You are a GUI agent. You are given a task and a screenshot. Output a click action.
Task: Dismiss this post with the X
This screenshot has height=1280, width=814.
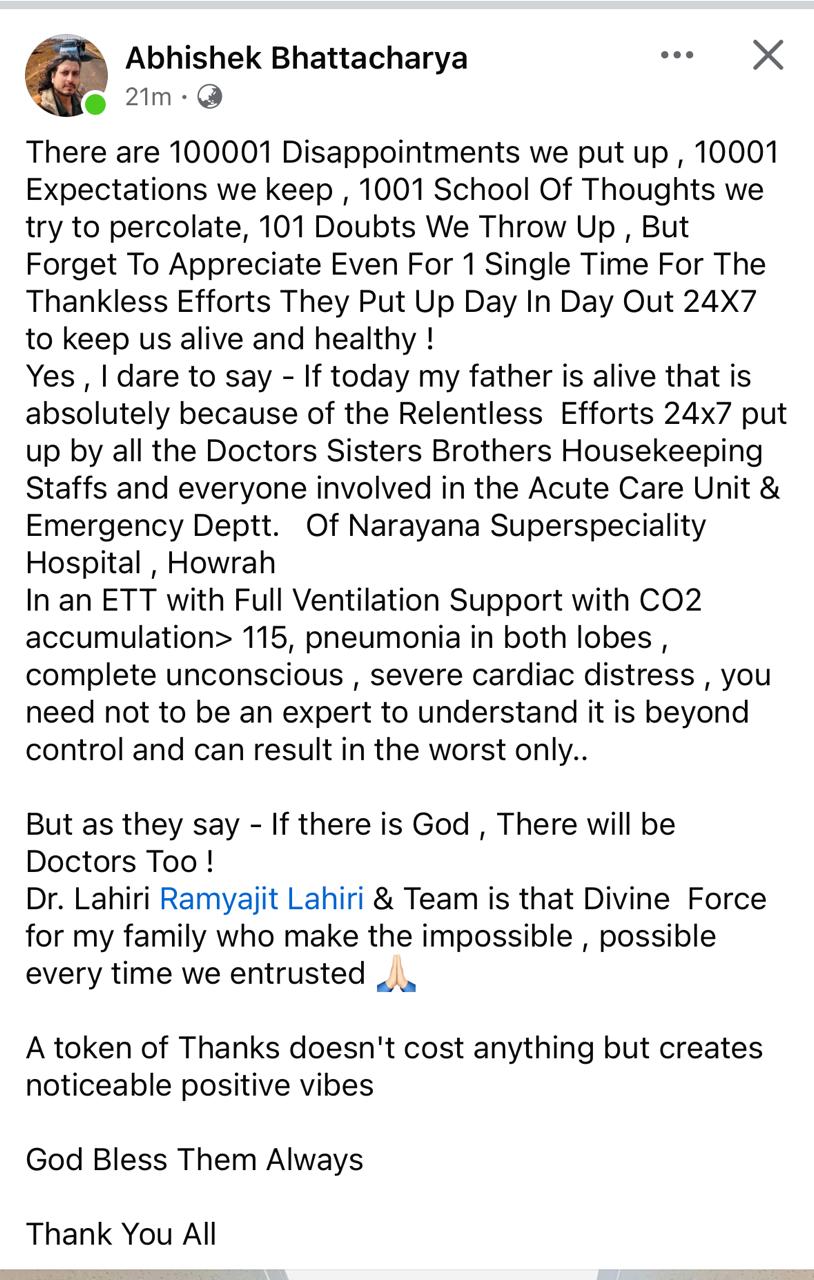click(x=768, y=56)
